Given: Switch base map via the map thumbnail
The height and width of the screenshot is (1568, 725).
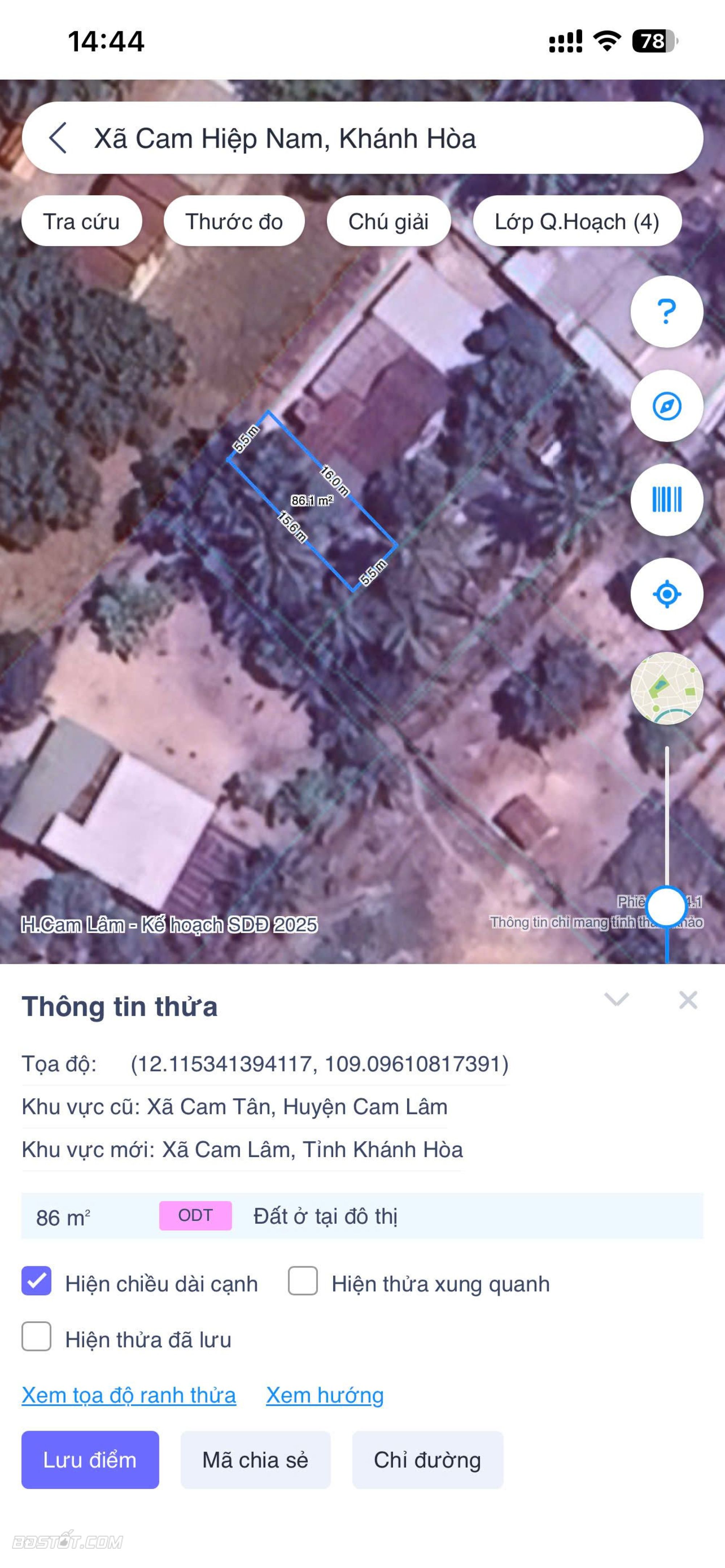Looking at the screenshot, I should (667, 689).
